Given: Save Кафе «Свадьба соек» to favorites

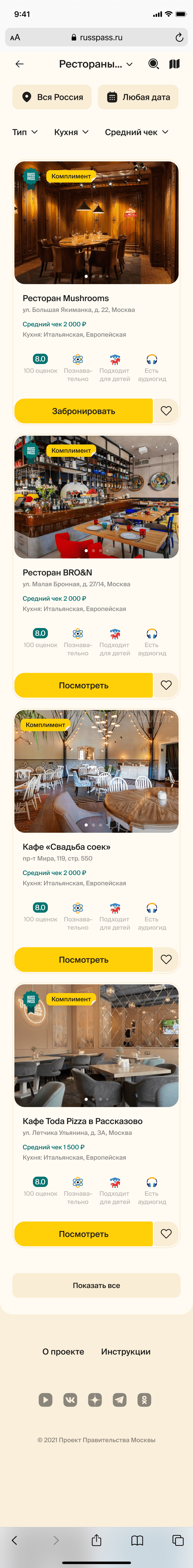Looking at the screenshot, I should pyautogui.click(x=166, y=960).
